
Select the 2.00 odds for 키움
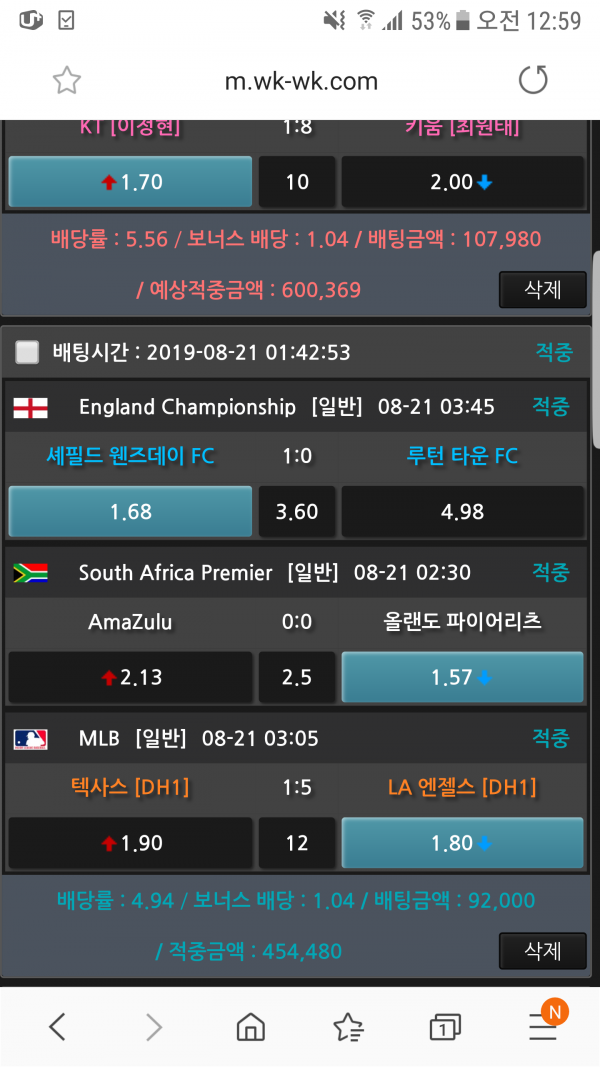point(463,182)
